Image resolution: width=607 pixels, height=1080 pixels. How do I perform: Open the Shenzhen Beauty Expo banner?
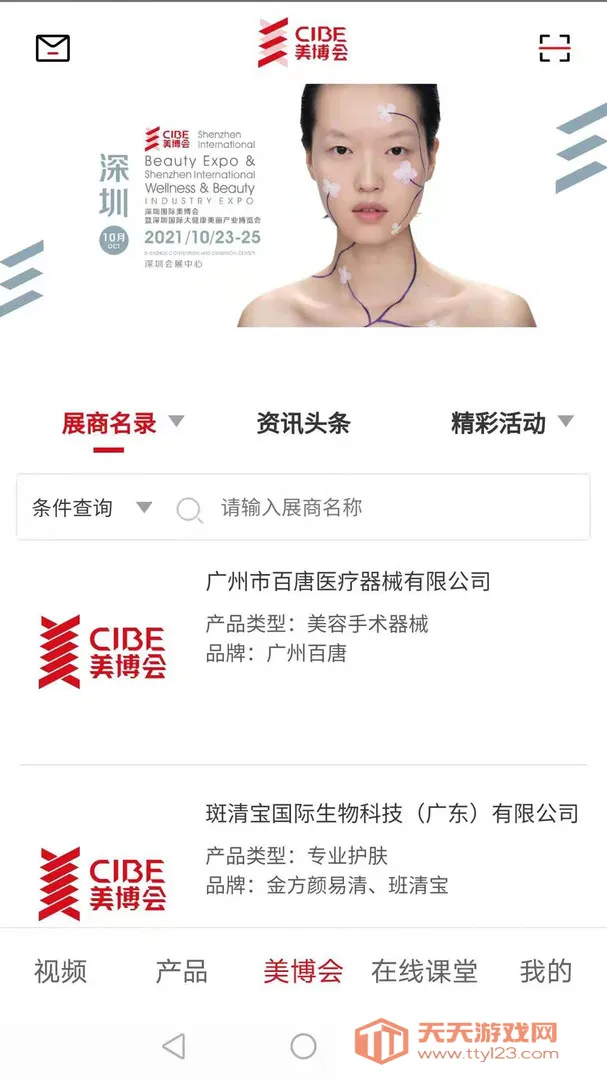click(x=303, y=205)
